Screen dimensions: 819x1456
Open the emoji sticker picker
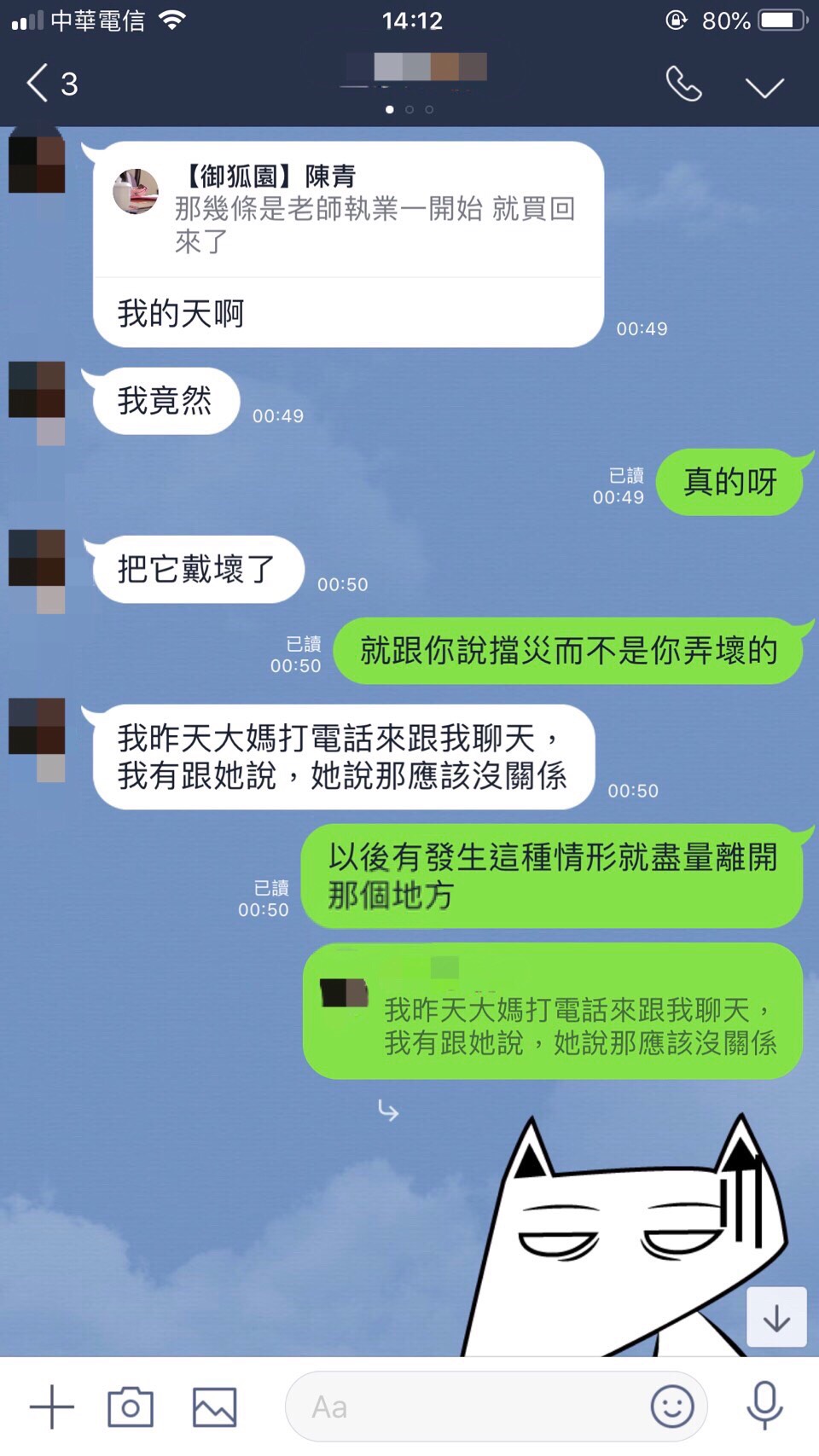(x=672, y=1406)
